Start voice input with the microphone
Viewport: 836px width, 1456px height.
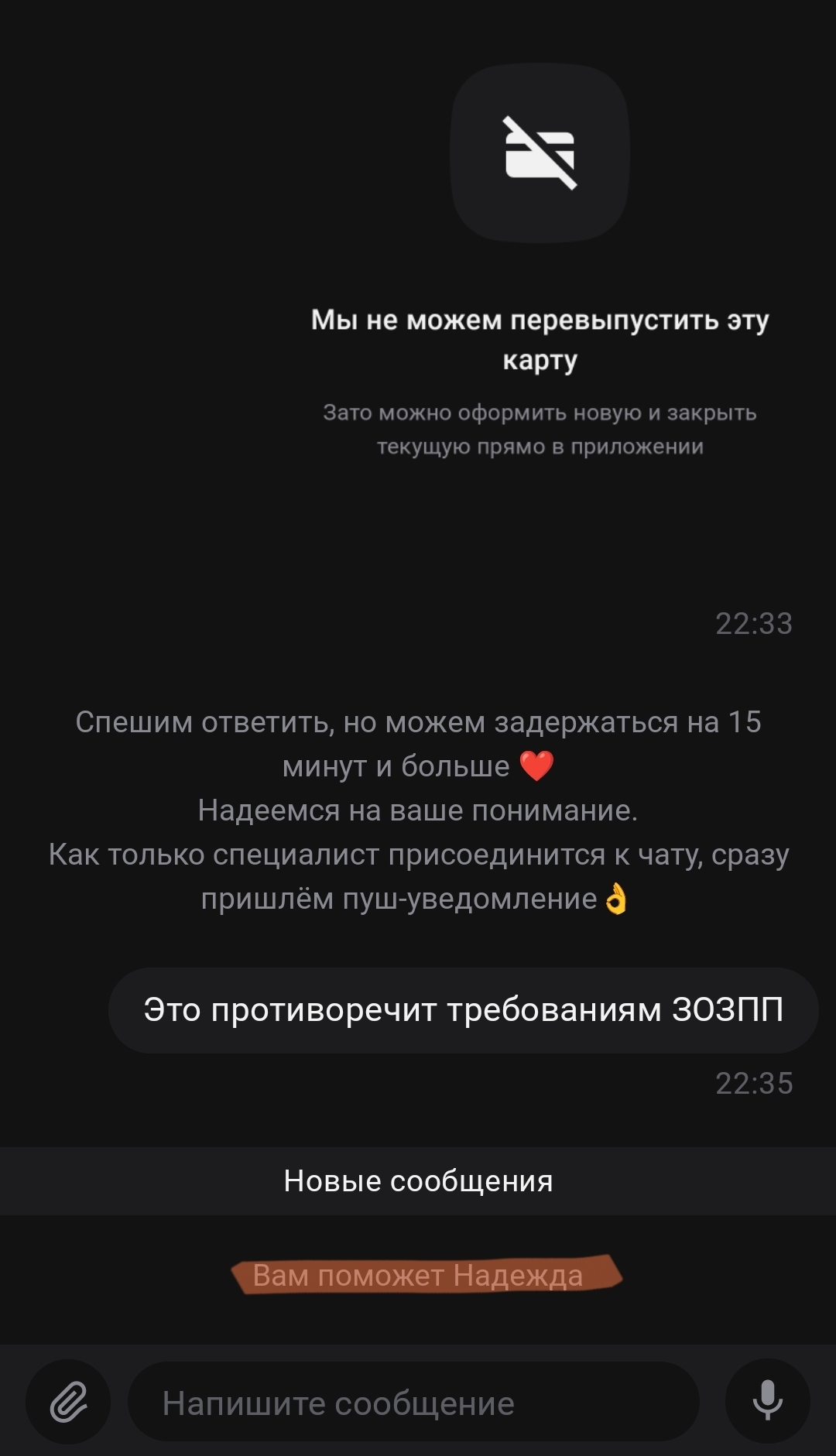(x=767, y=1401)
